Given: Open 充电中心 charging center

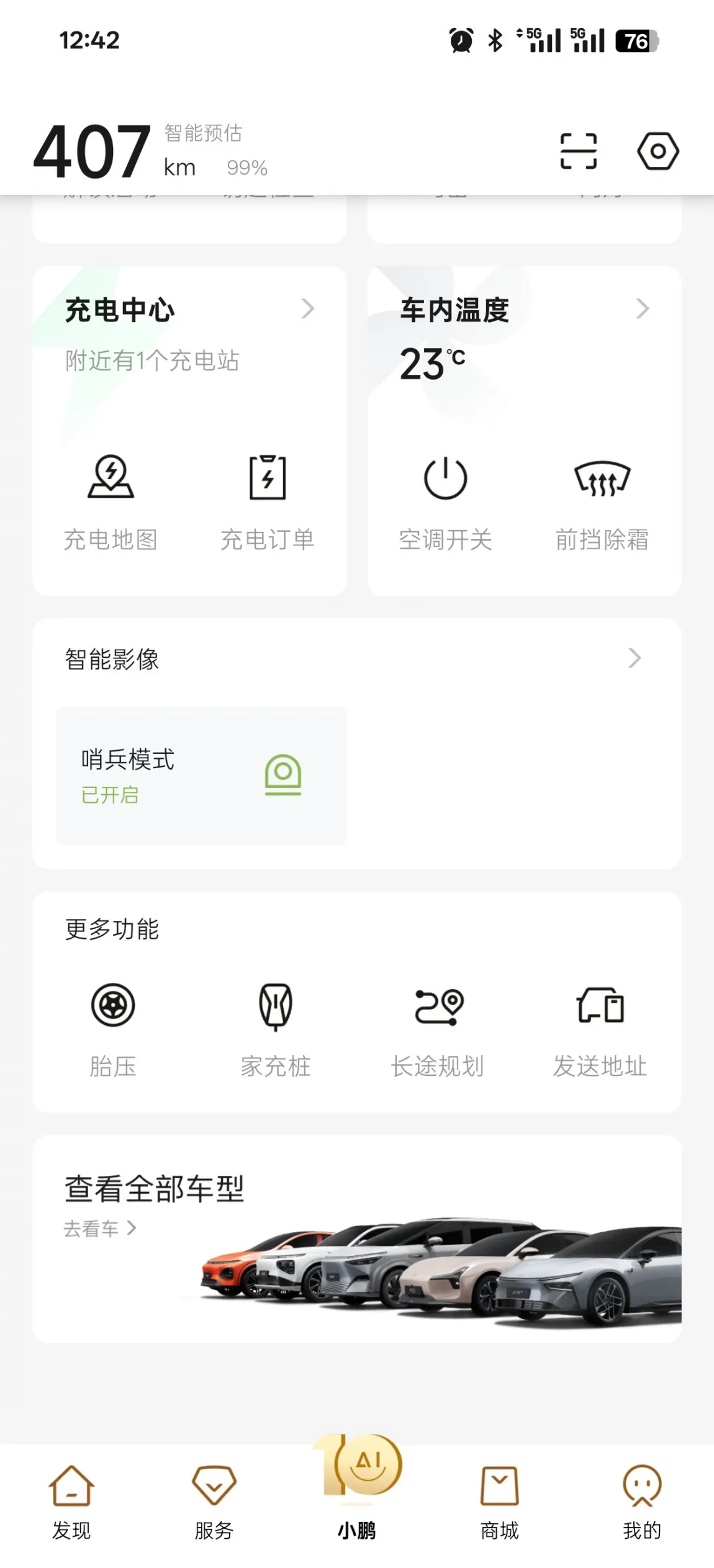Looking at the screenshot, I should pyautogui.click(x=189, y=310).
